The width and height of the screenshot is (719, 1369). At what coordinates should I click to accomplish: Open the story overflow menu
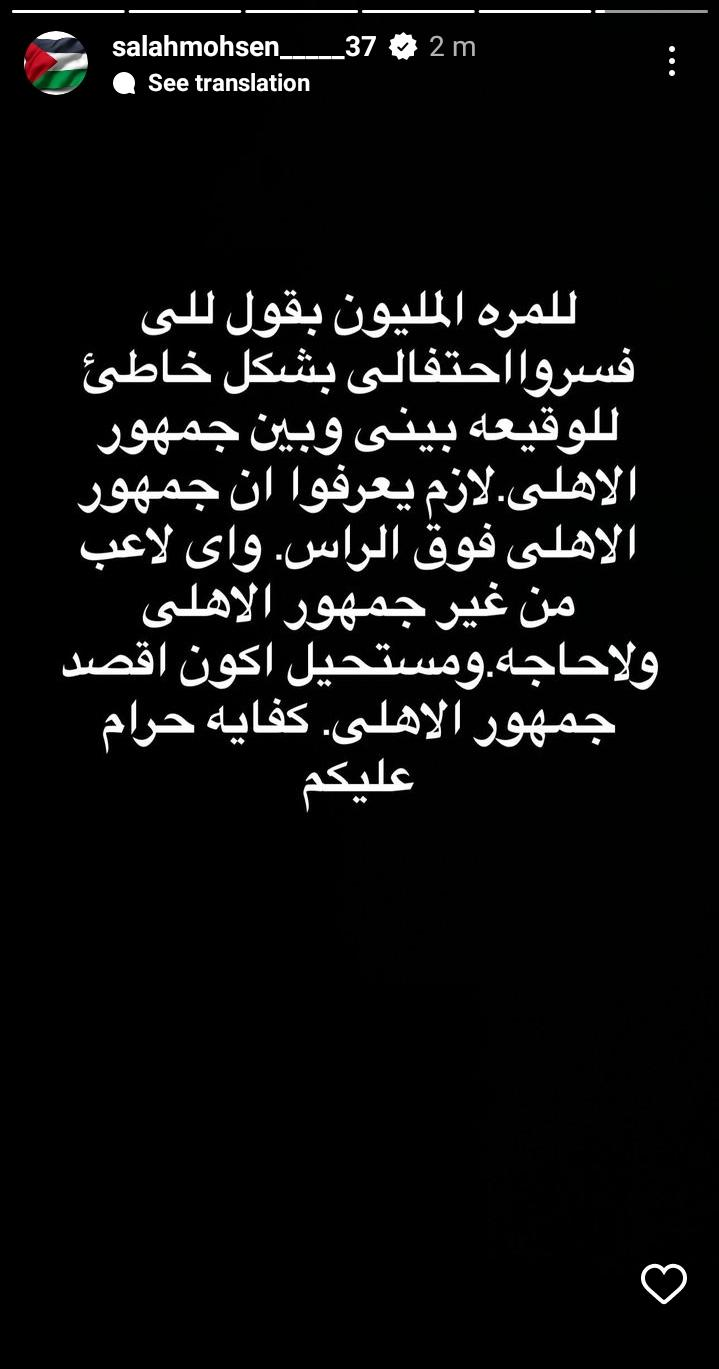coord(672,61)
